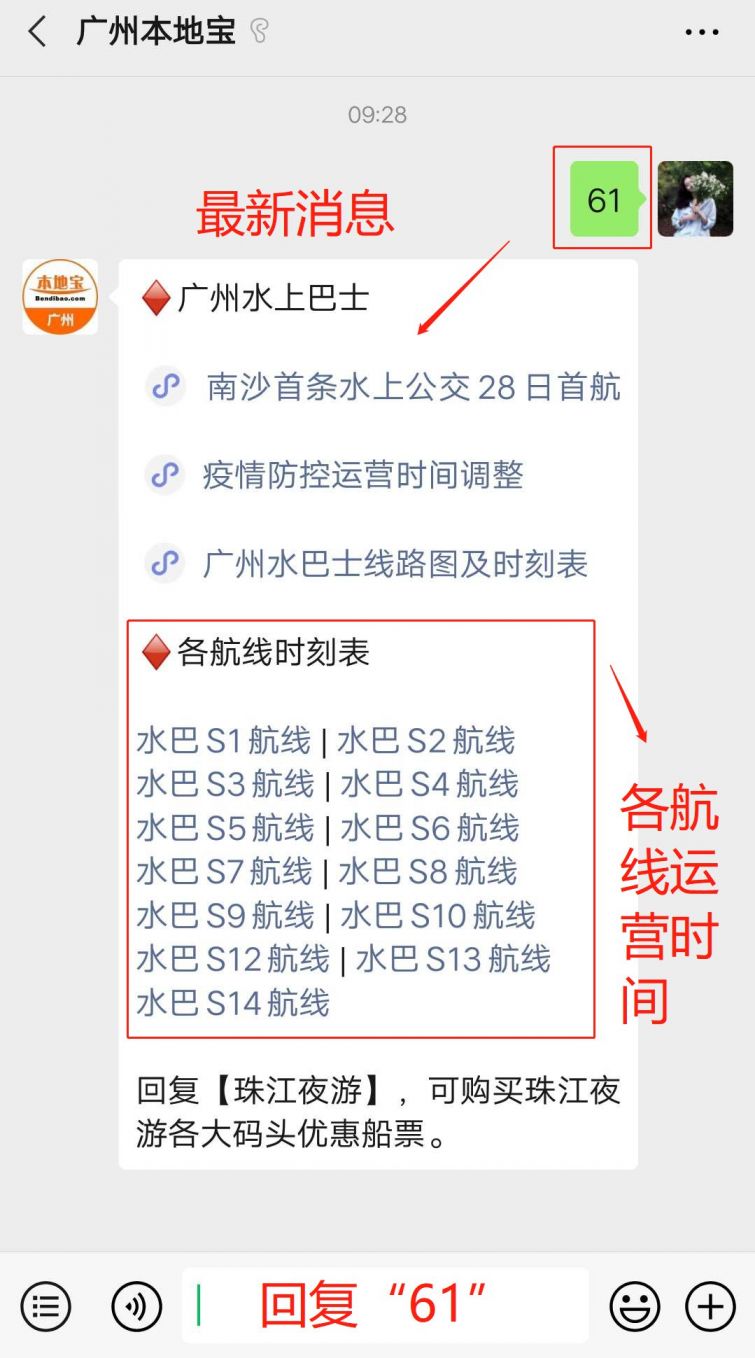View 水巴S4航线 schedule
The height and width of the screenshot is (1358, 755).
(430, 784)
